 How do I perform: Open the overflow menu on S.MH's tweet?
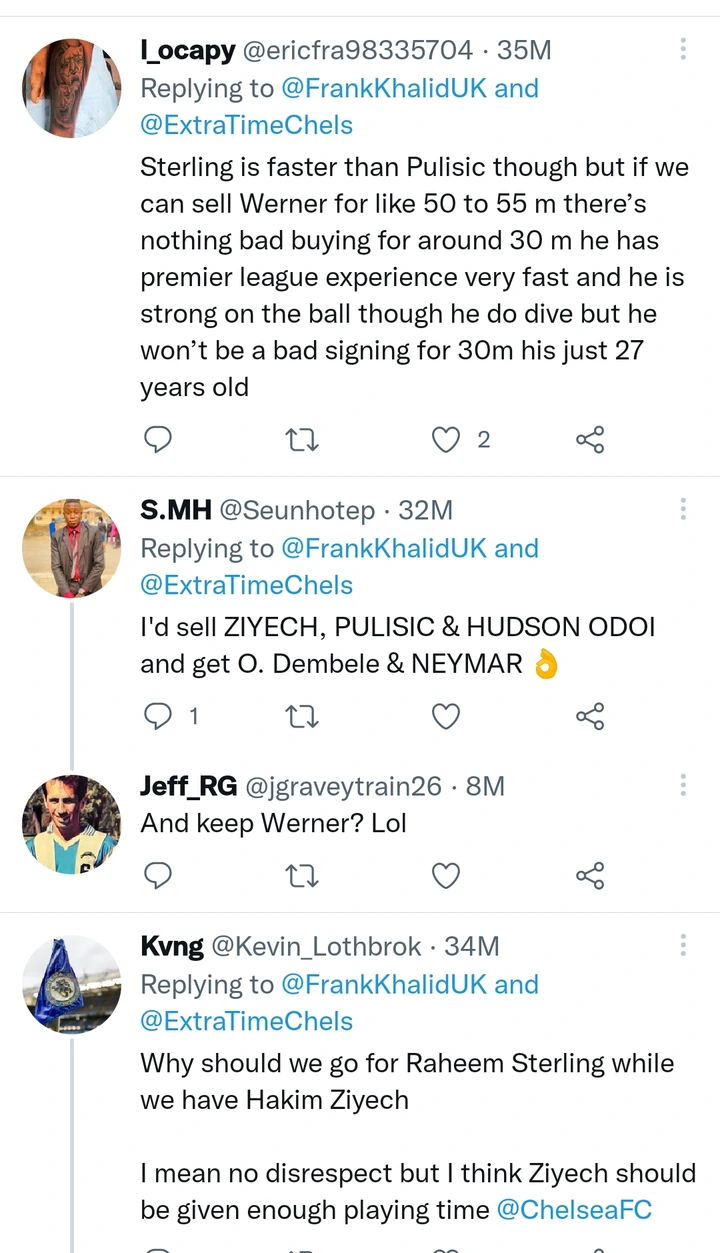click(683, 509)
